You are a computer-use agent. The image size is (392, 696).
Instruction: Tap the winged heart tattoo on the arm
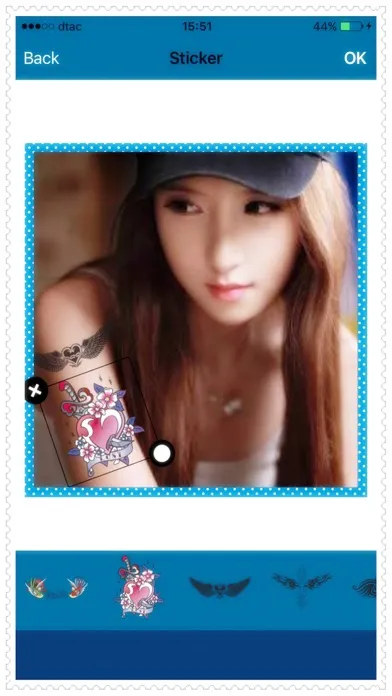(72, 350)
